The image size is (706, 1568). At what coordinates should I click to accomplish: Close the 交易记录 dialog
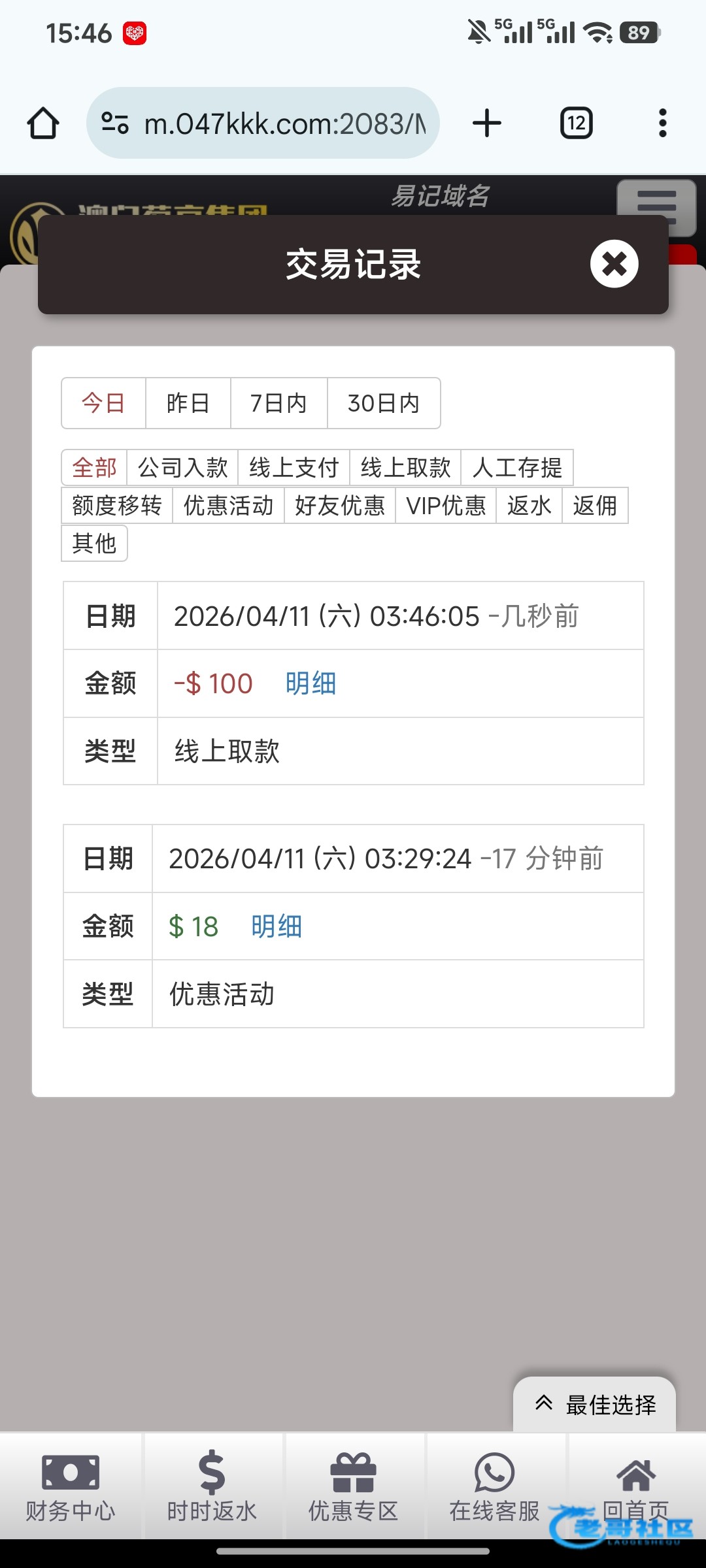614,264
